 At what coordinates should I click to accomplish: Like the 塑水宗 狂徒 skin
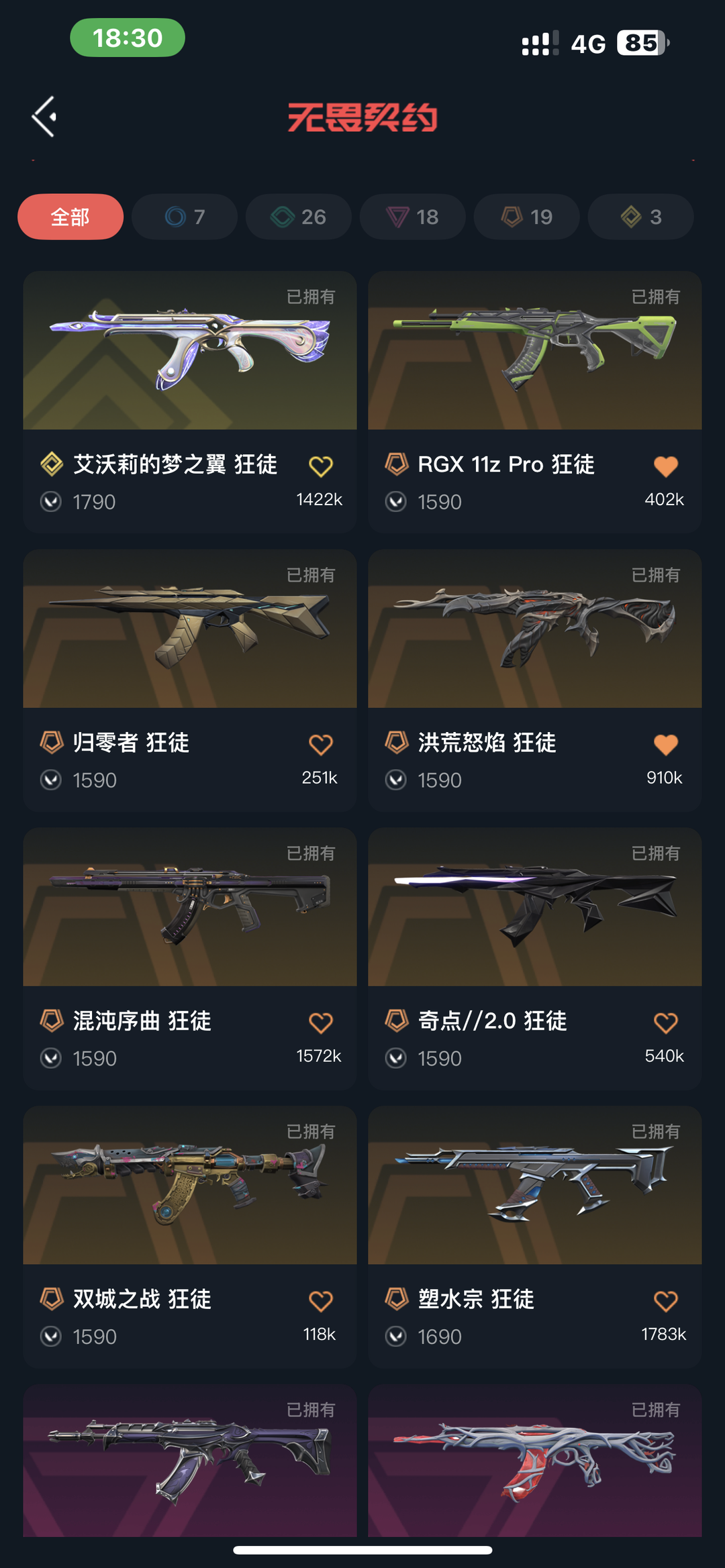(666, 1302)
